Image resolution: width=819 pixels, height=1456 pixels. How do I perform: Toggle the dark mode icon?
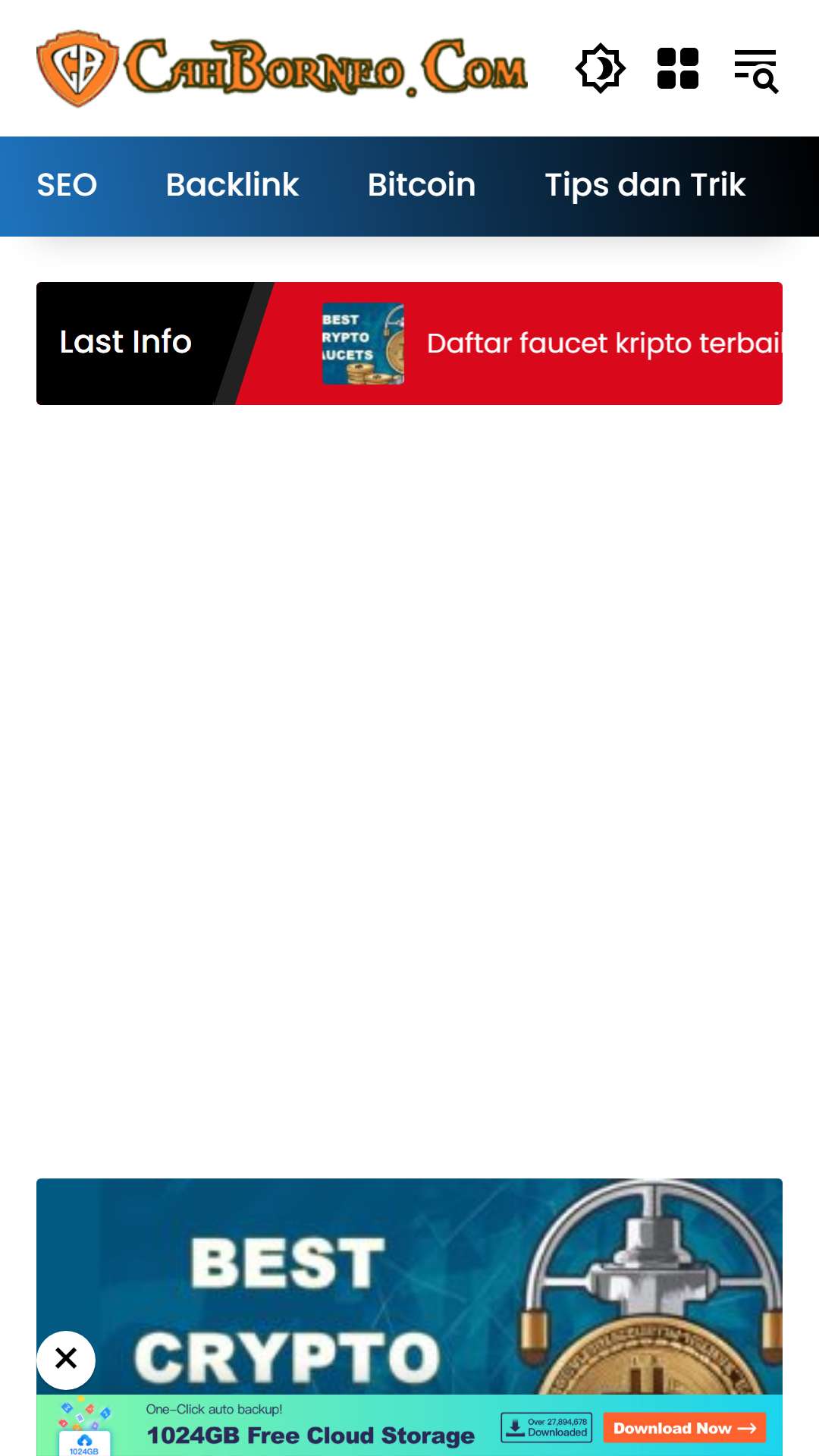pos(601,68)
